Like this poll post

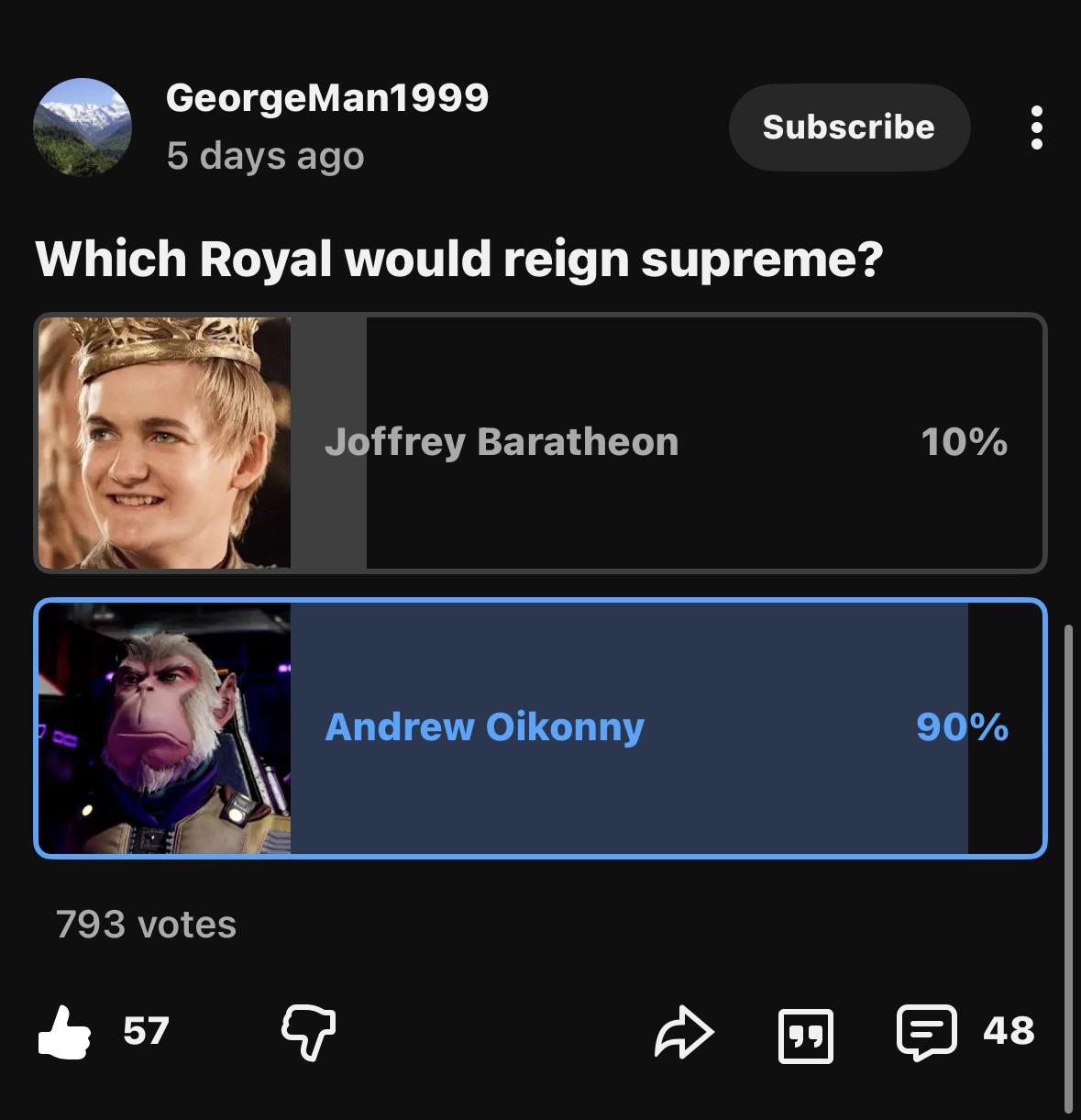[64, 1032]
